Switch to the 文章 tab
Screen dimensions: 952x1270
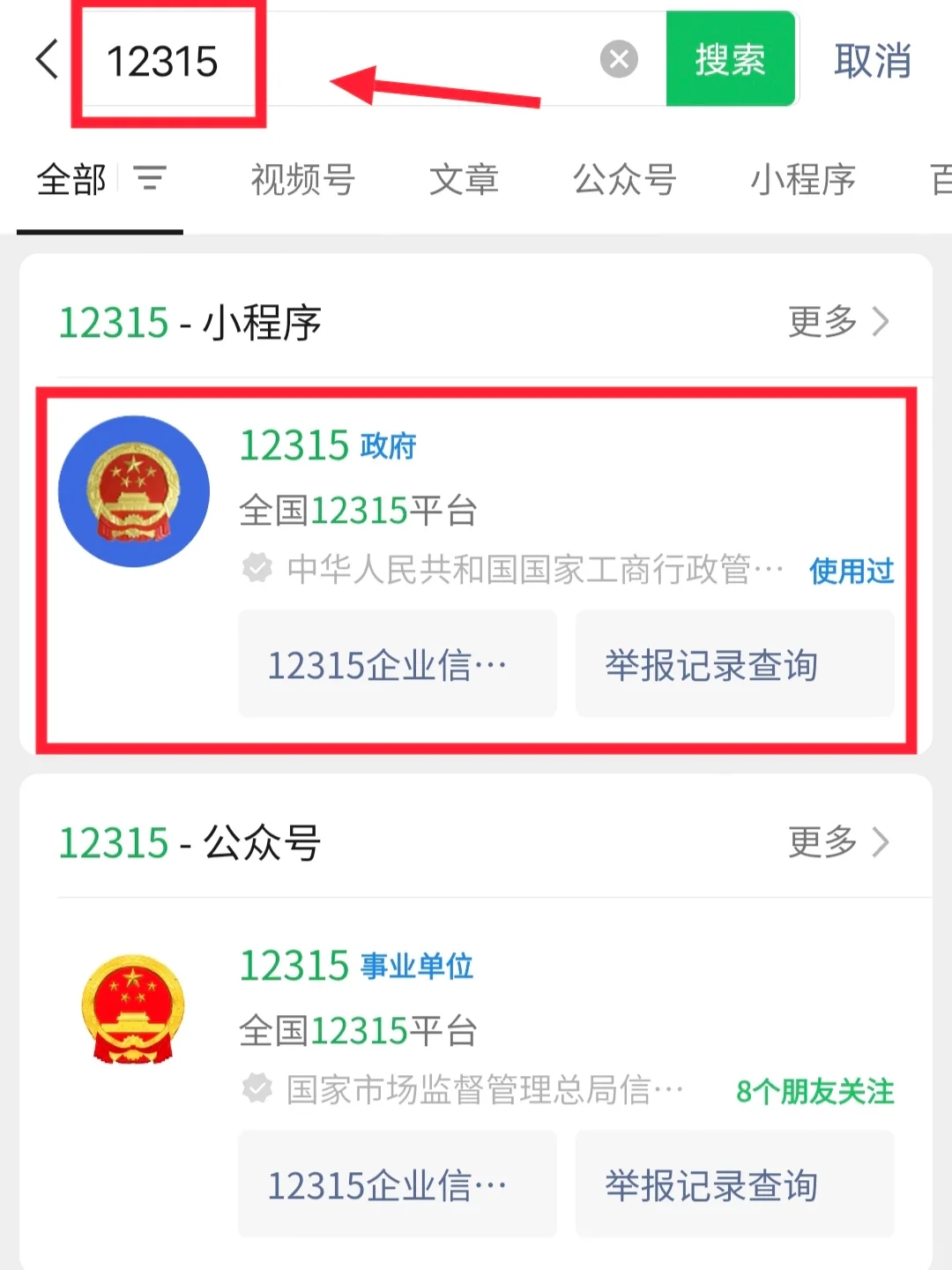coord(464,180)
